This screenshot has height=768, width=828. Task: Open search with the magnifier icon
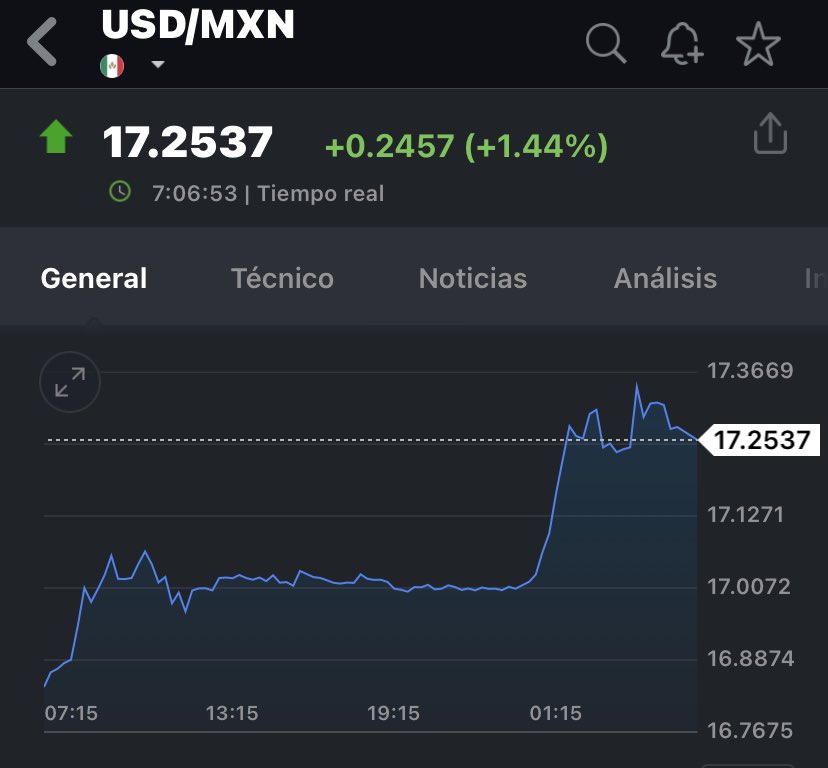tap(606, 43)
